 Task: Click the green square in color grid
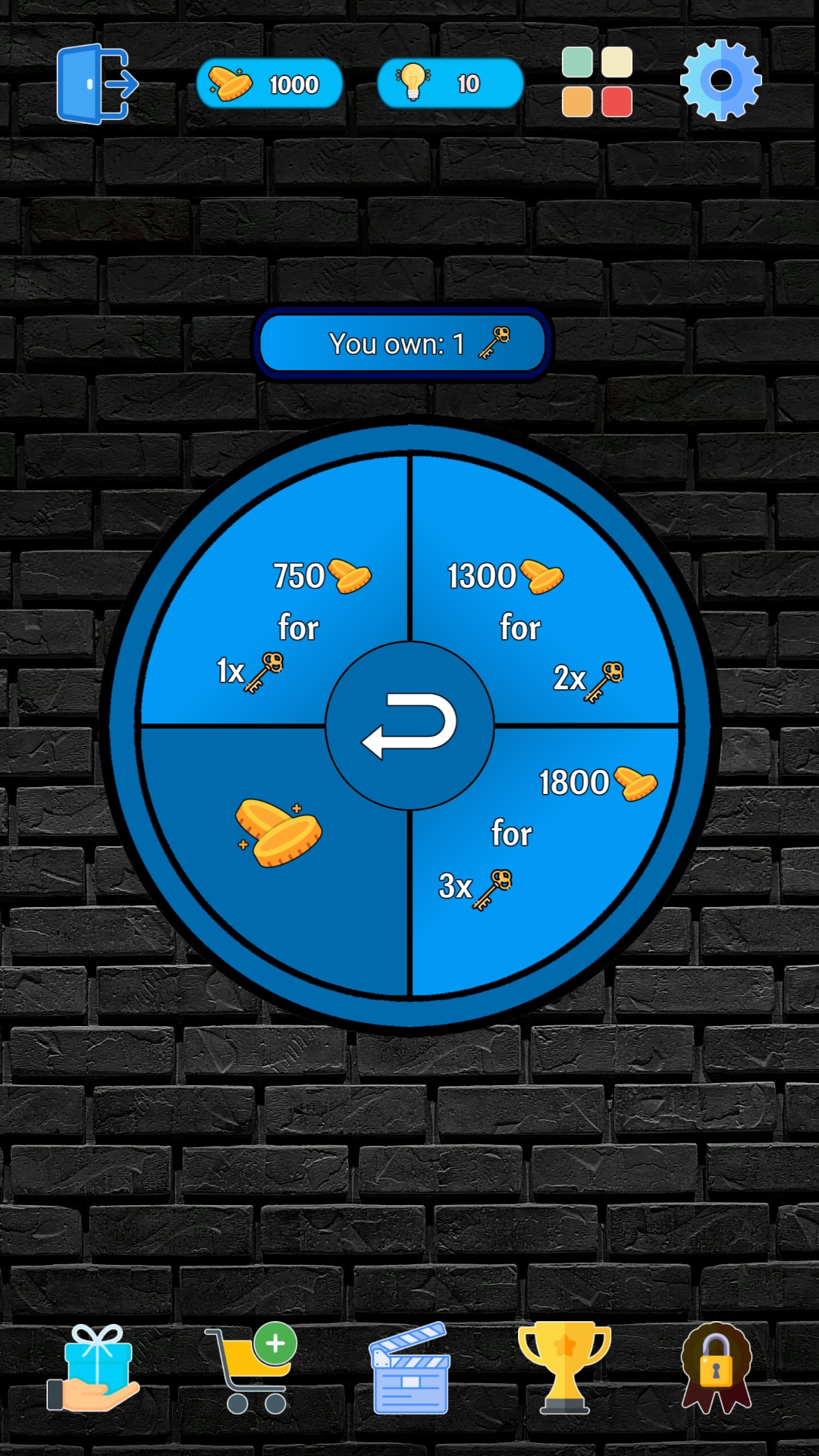tap(578, 62)
